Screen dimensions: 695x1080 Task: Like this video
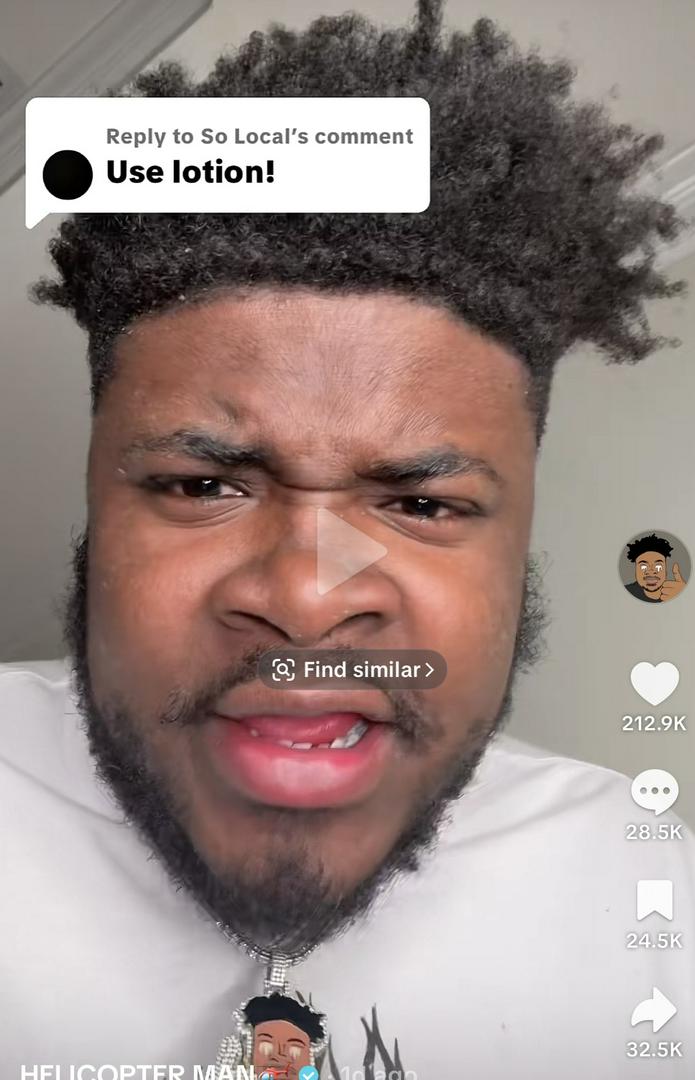tap(654, 685)
